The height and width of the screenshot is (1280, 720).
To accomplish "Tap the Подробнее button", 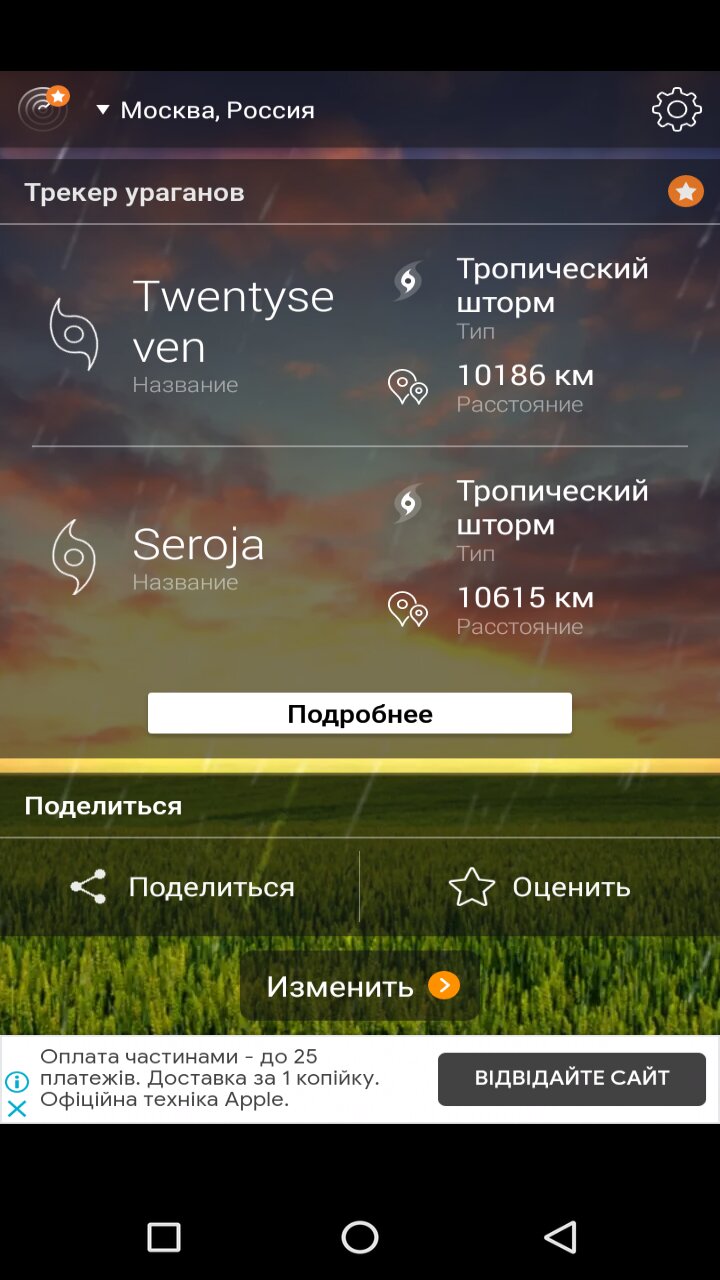I will (x=360, y=714).
